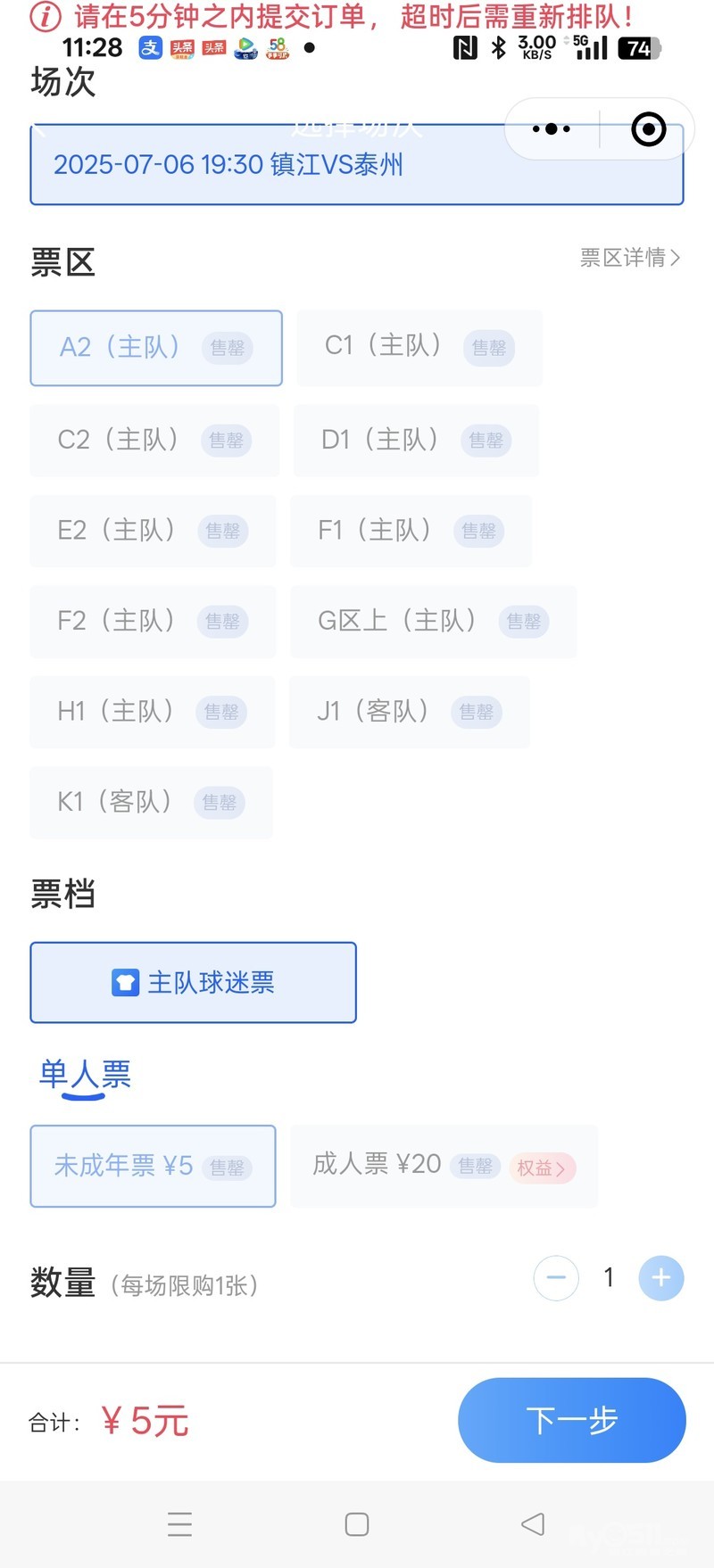The height and width of the screenshot is (1568, 714).
Task: Choose away zone K1（客队）
Action: [151, 802]
